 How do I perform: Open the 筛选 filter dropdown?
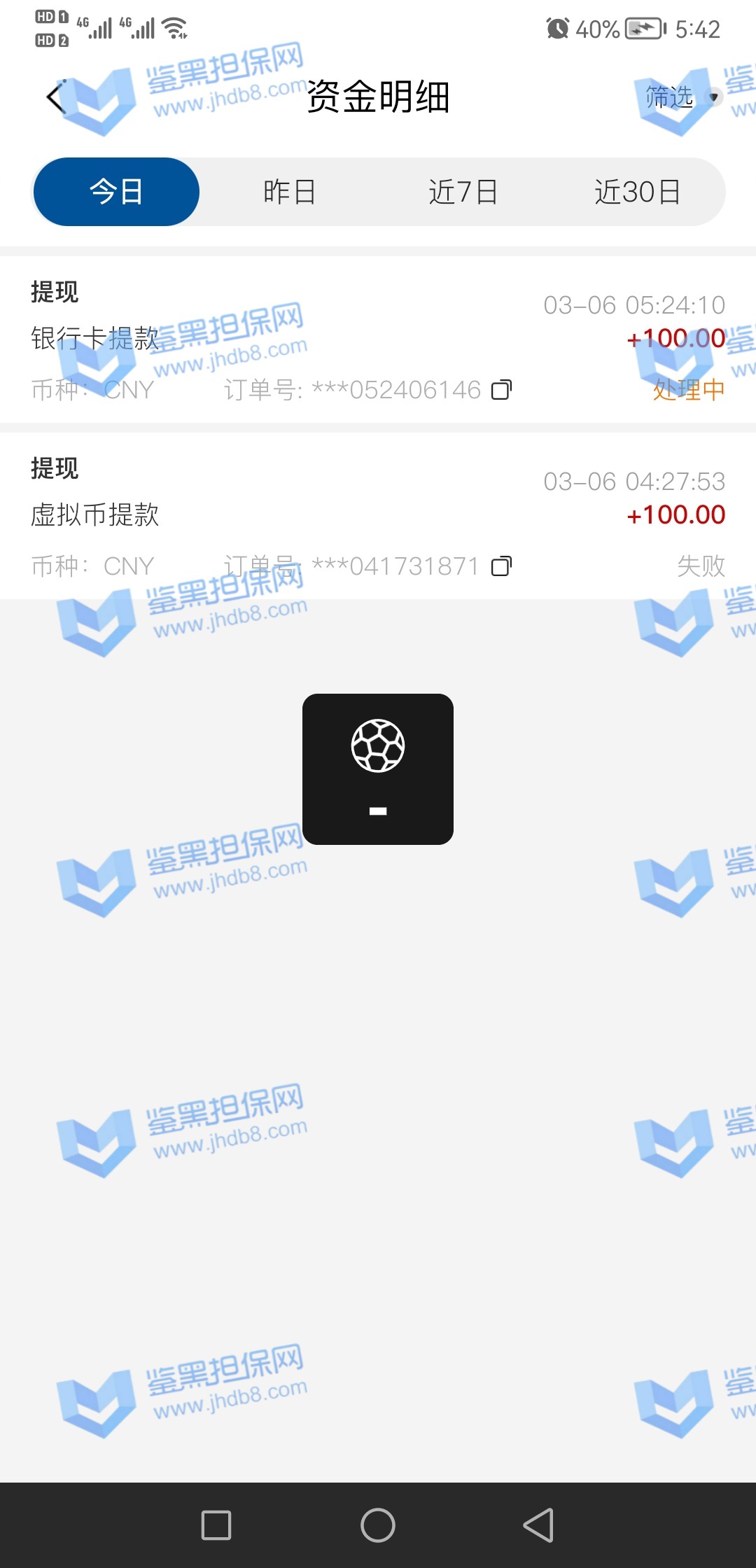680,97
